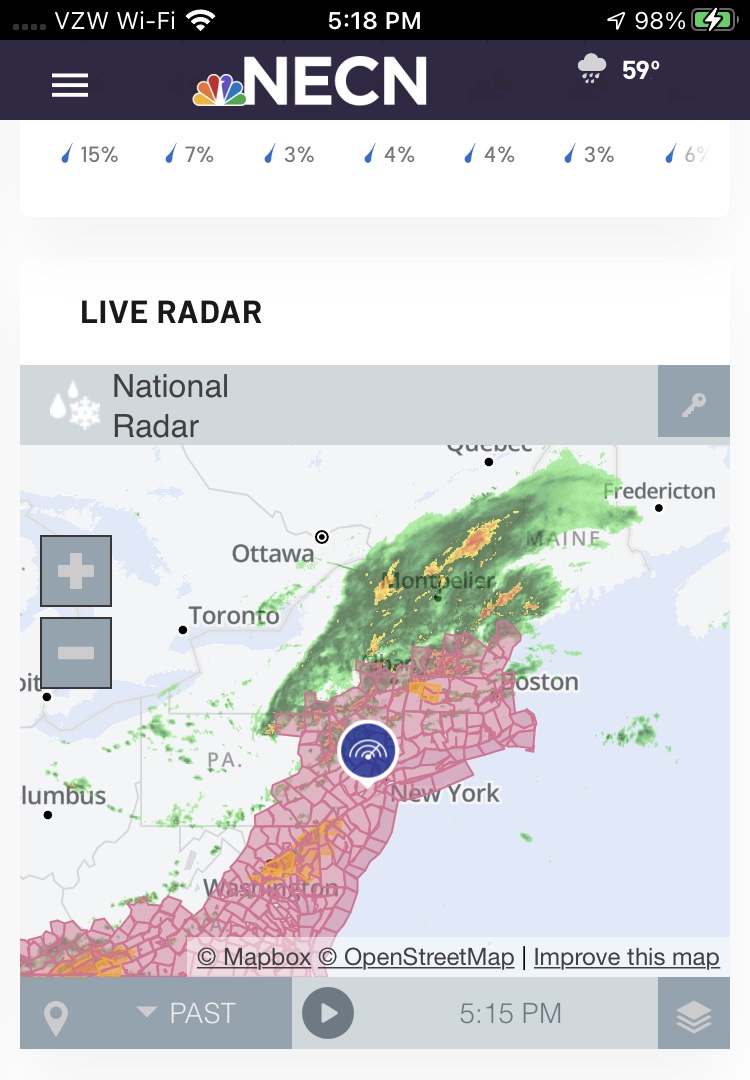
Task: Open the NECN home logo
Action: click(x=310, y=82)
